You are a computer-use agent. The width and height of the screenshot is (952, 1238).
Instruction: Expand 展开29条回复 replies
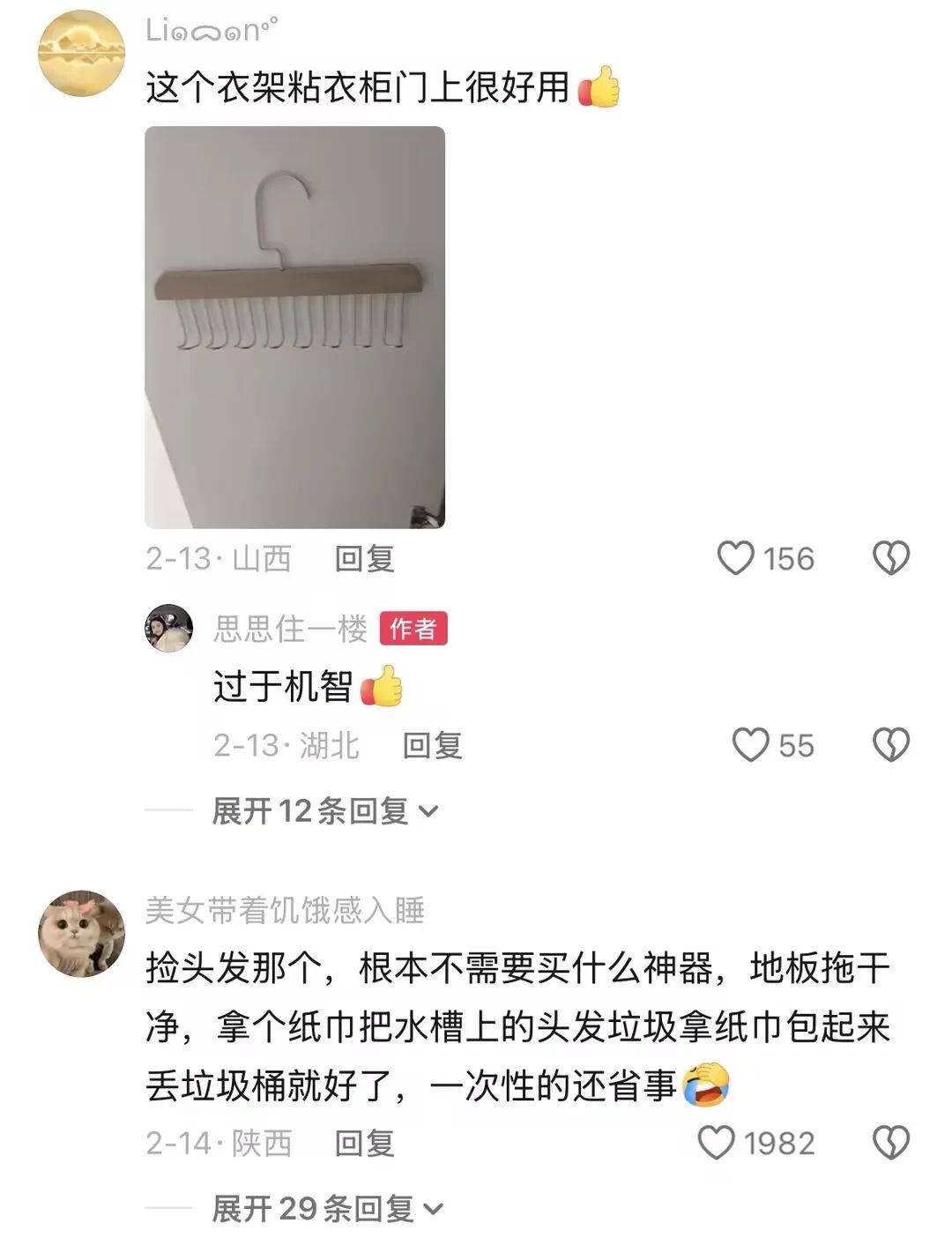pos(327,1208)
